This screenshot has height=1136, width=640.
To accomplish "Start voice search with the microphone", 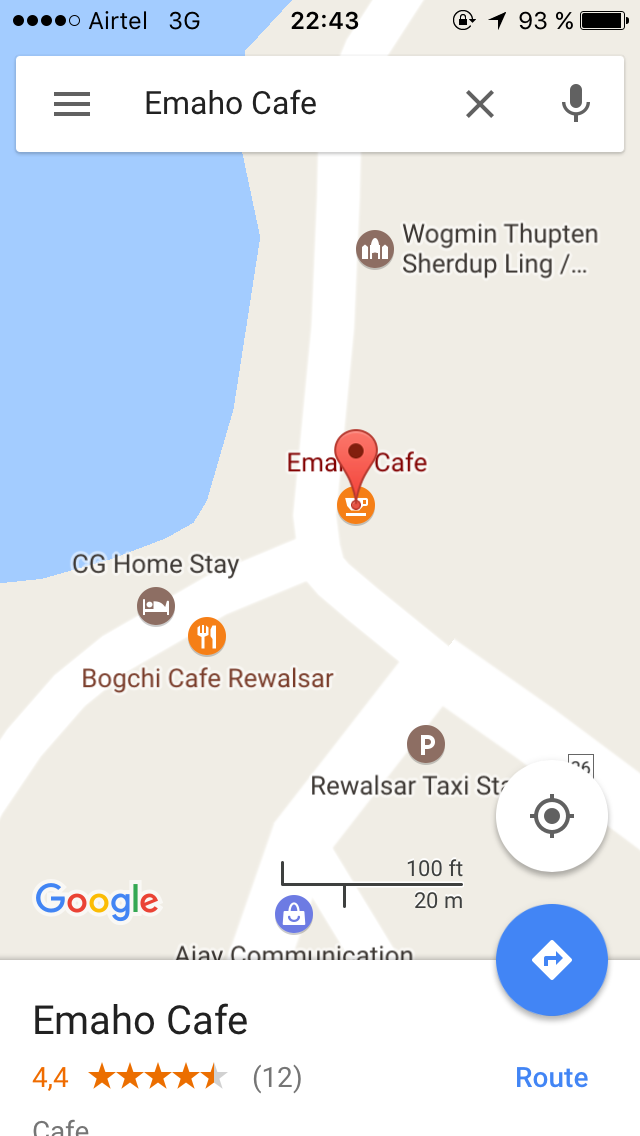I will [x=575, y=104].
